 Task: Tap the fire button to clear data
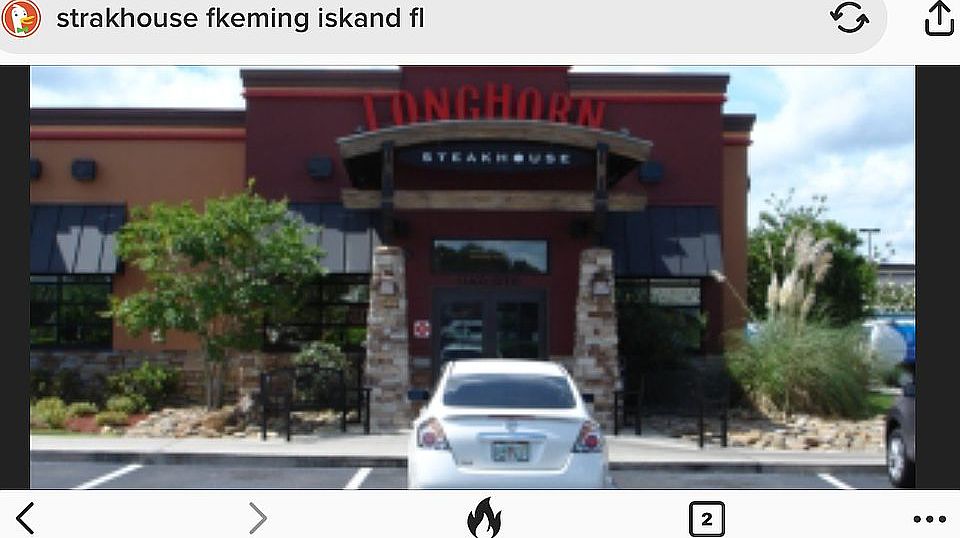click(x=484, y=518)
